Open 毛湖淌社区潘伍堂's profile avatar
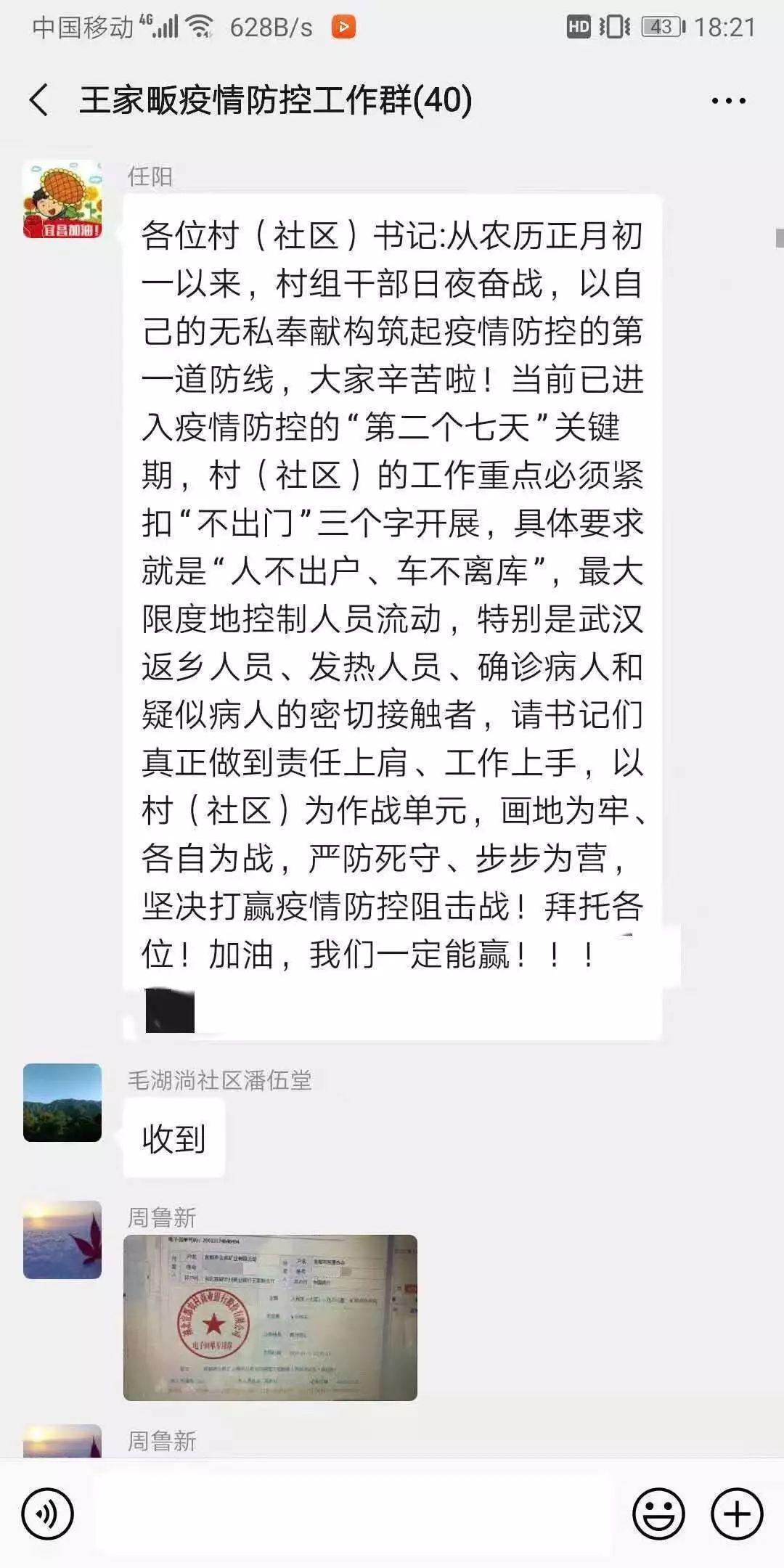This screenshot has width=784, height=1568. (62, 1102)
